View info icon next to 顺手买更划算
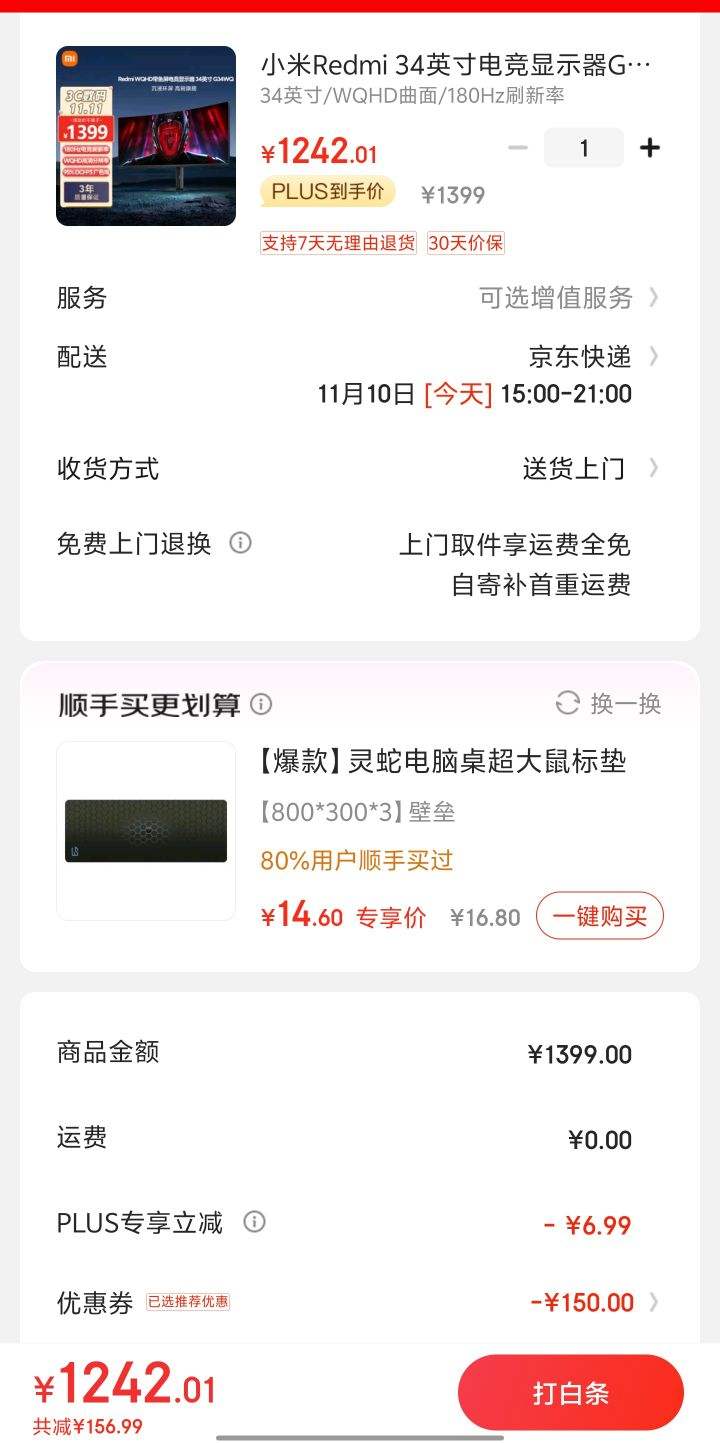 (x=261, y=705)
